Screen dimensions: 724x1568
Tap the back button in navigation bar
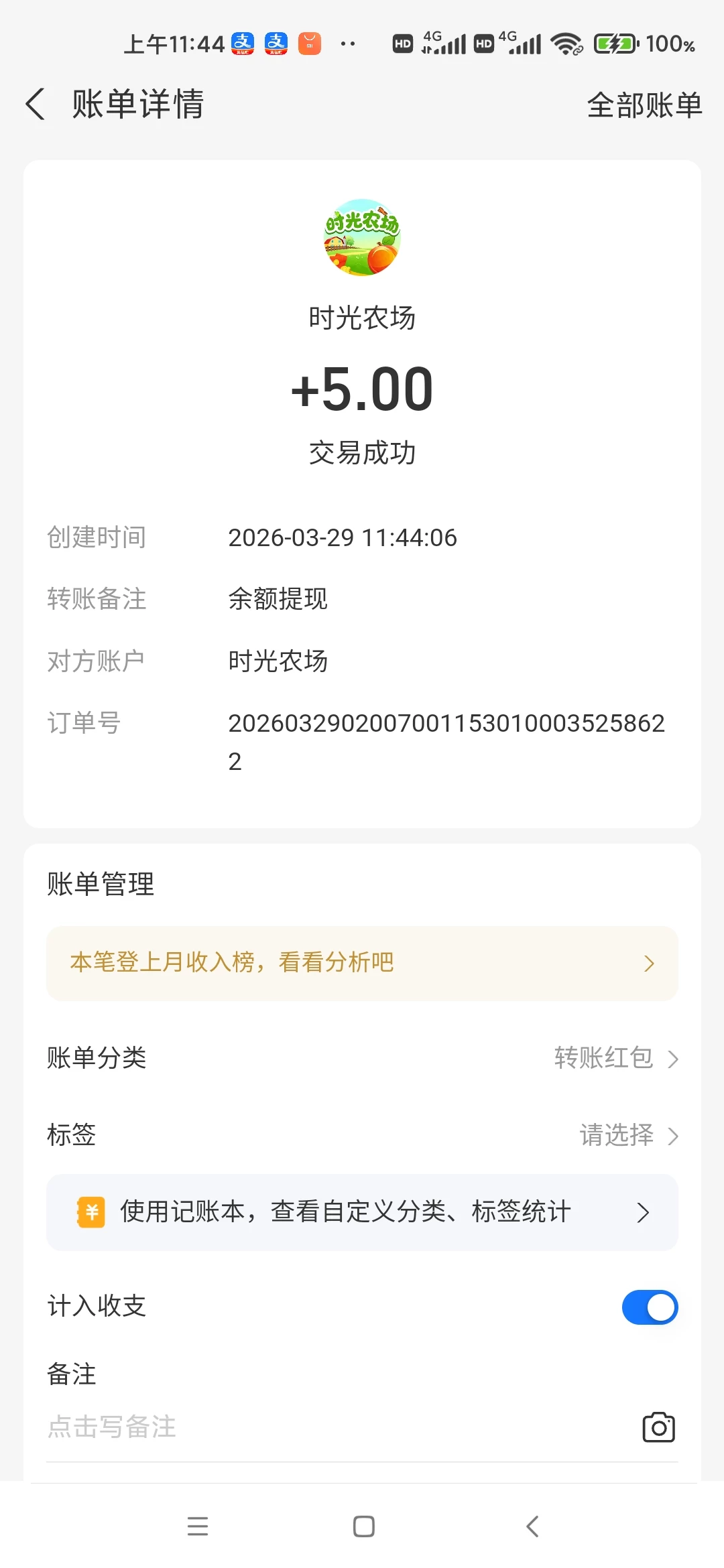[532, 1527]
